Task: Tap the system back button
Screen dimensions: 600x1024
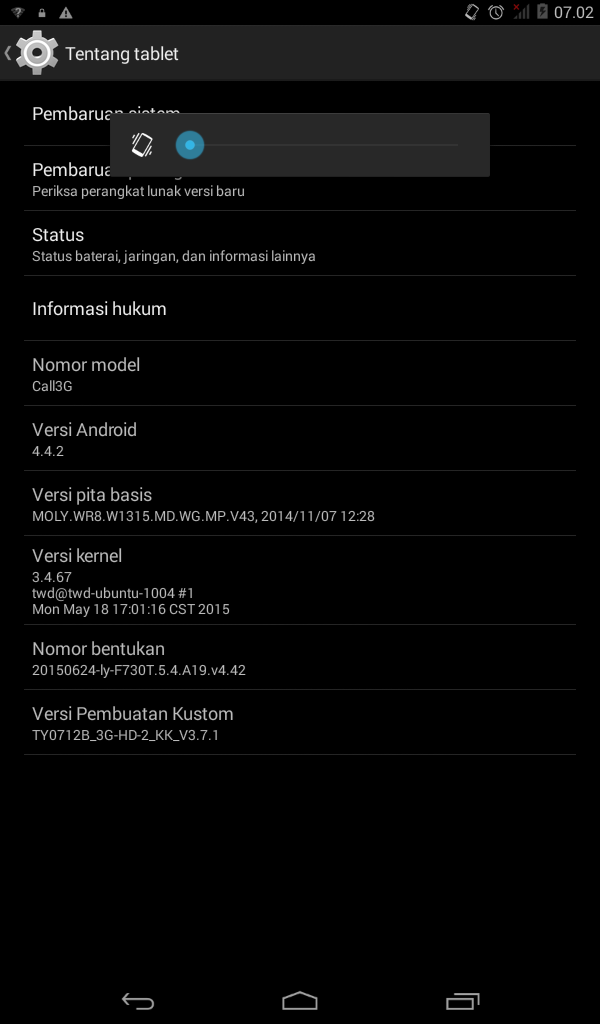Action: [x=138, y=1000]
